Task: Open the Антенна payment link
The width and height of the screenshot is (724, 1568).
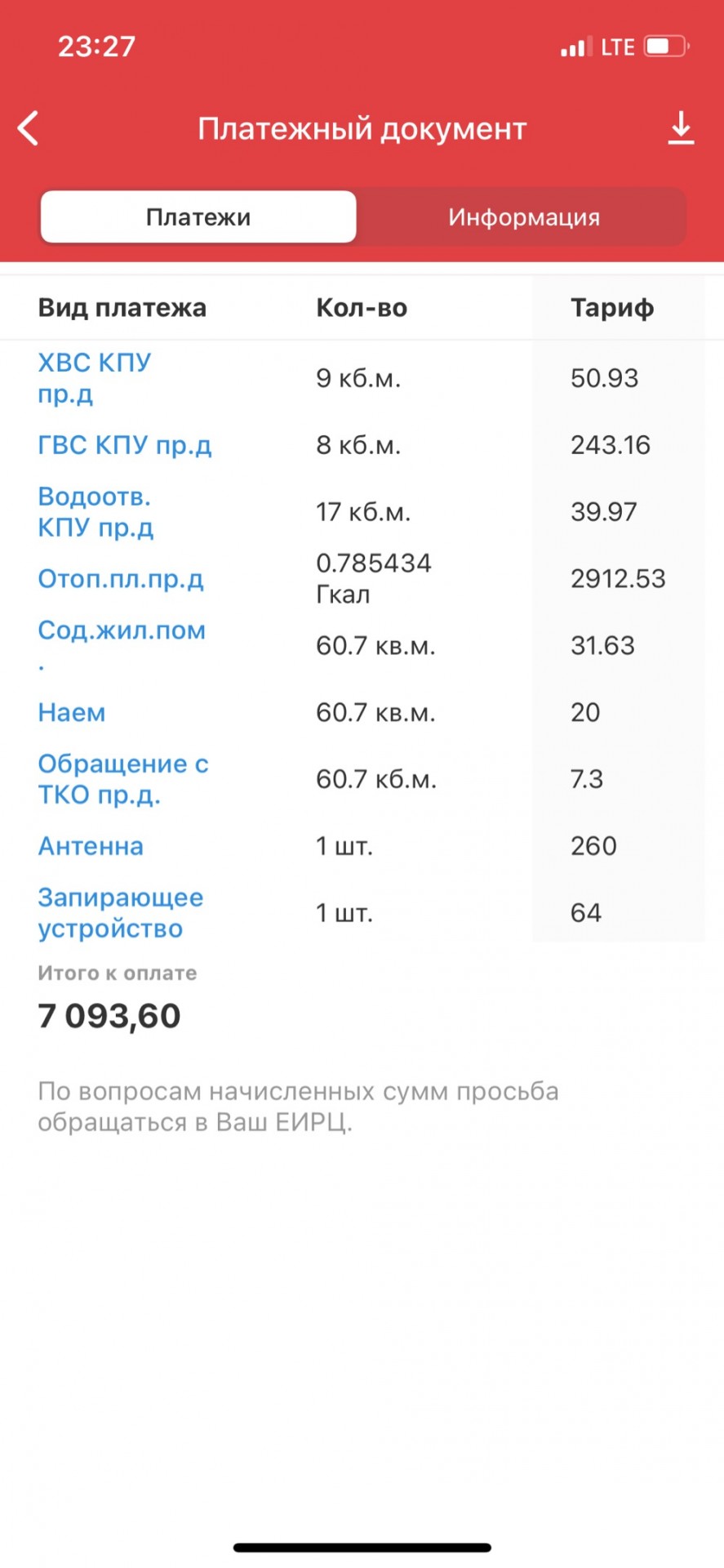Action: (91, 846)
